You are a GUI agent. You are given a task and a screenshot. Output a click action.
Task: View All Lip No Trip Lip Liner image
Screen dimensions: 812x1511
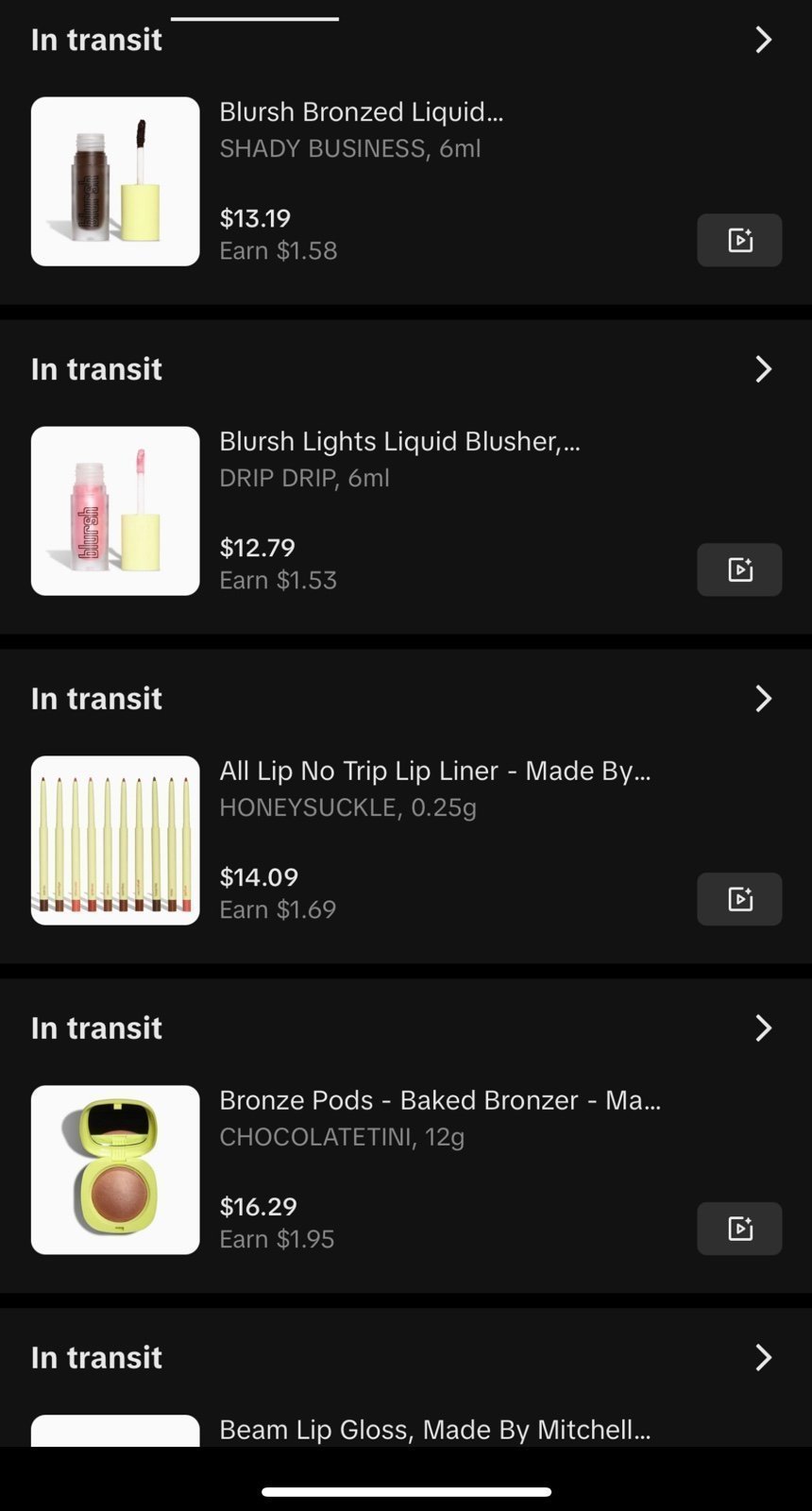tap(115, 840)
